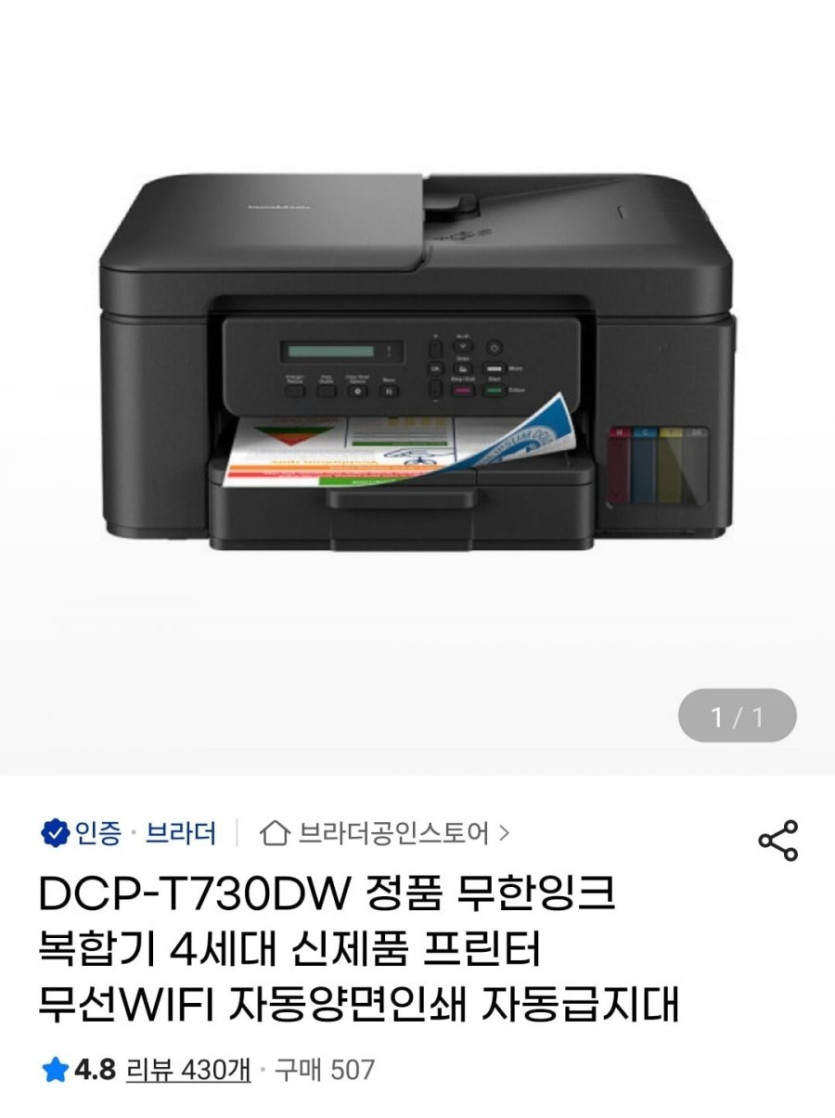Open the 리뷰 430개 reviews link
835x1118 pixels.
(188, 1070)
